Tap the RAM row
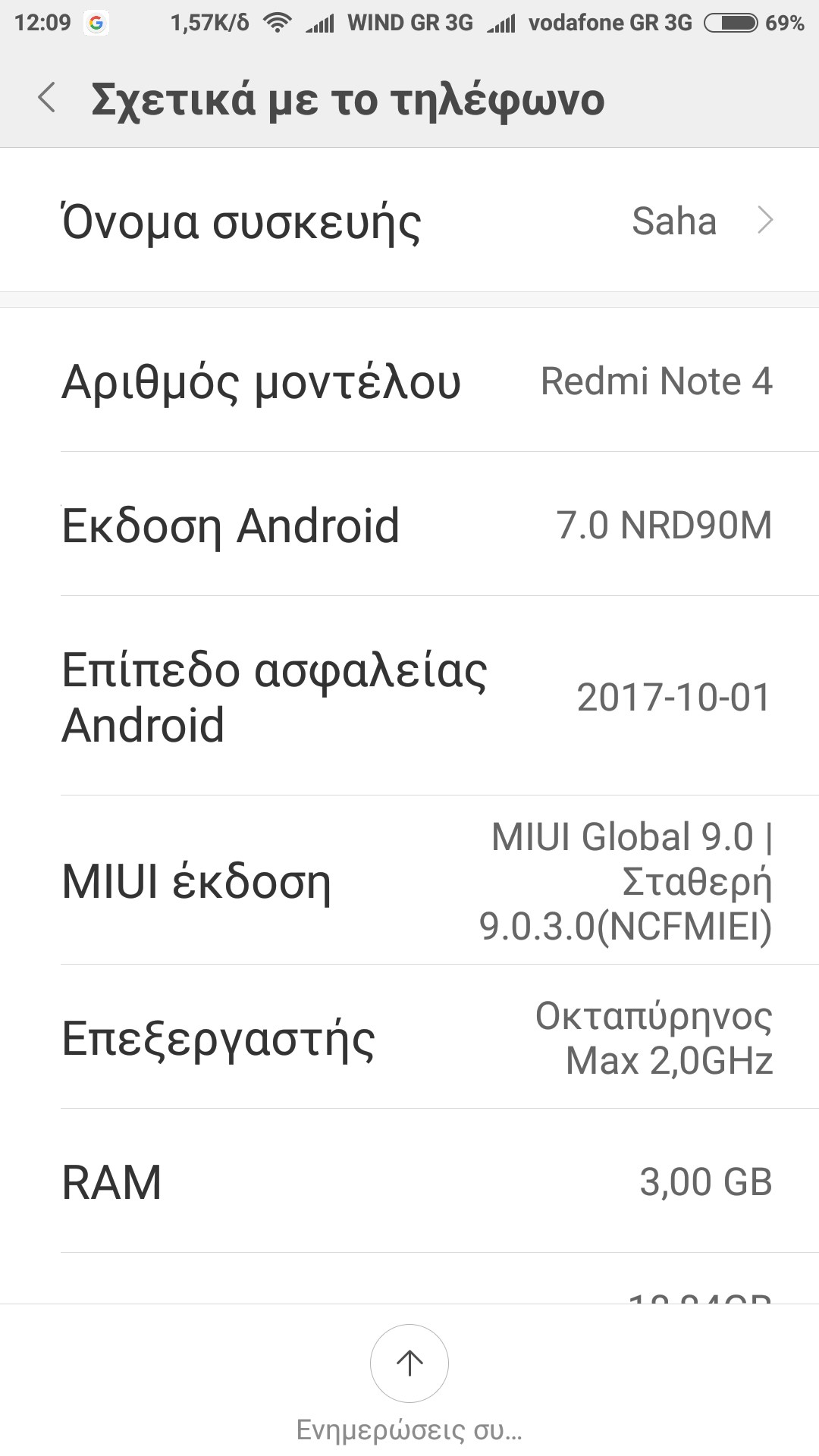 tap(409, 1181)
